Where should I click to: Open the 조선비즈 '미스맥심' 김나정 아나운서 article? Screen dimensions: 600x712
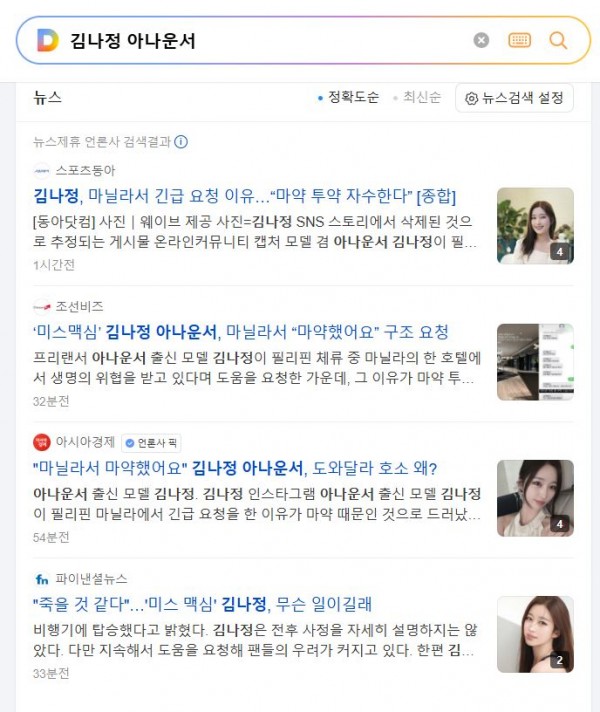coord(240,332)
